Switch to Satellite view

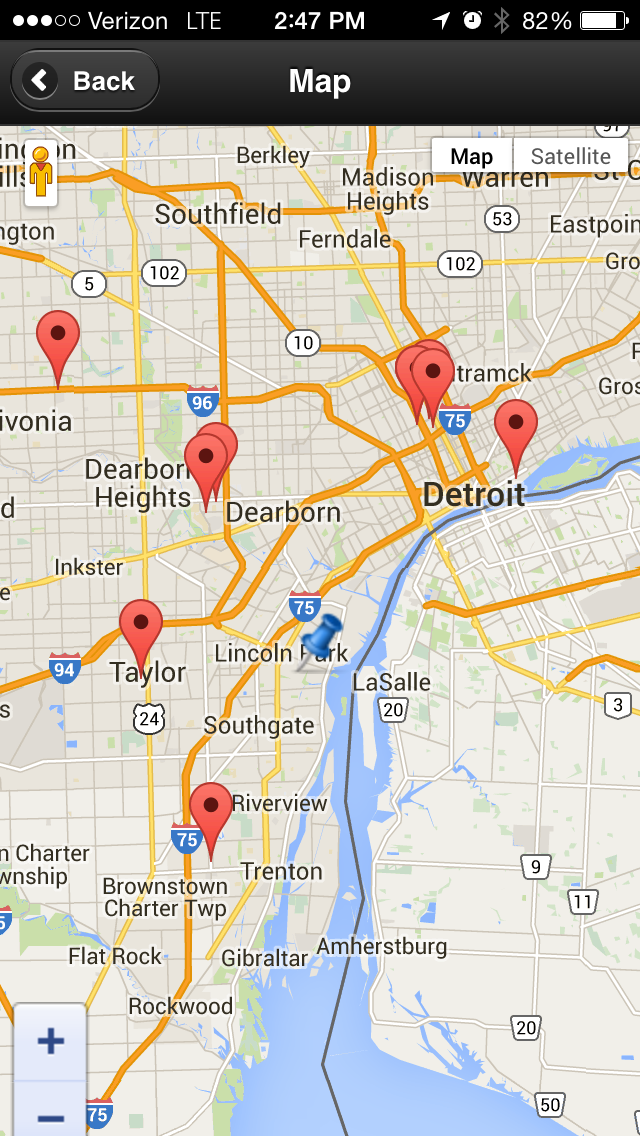click(x=570, y=156)
